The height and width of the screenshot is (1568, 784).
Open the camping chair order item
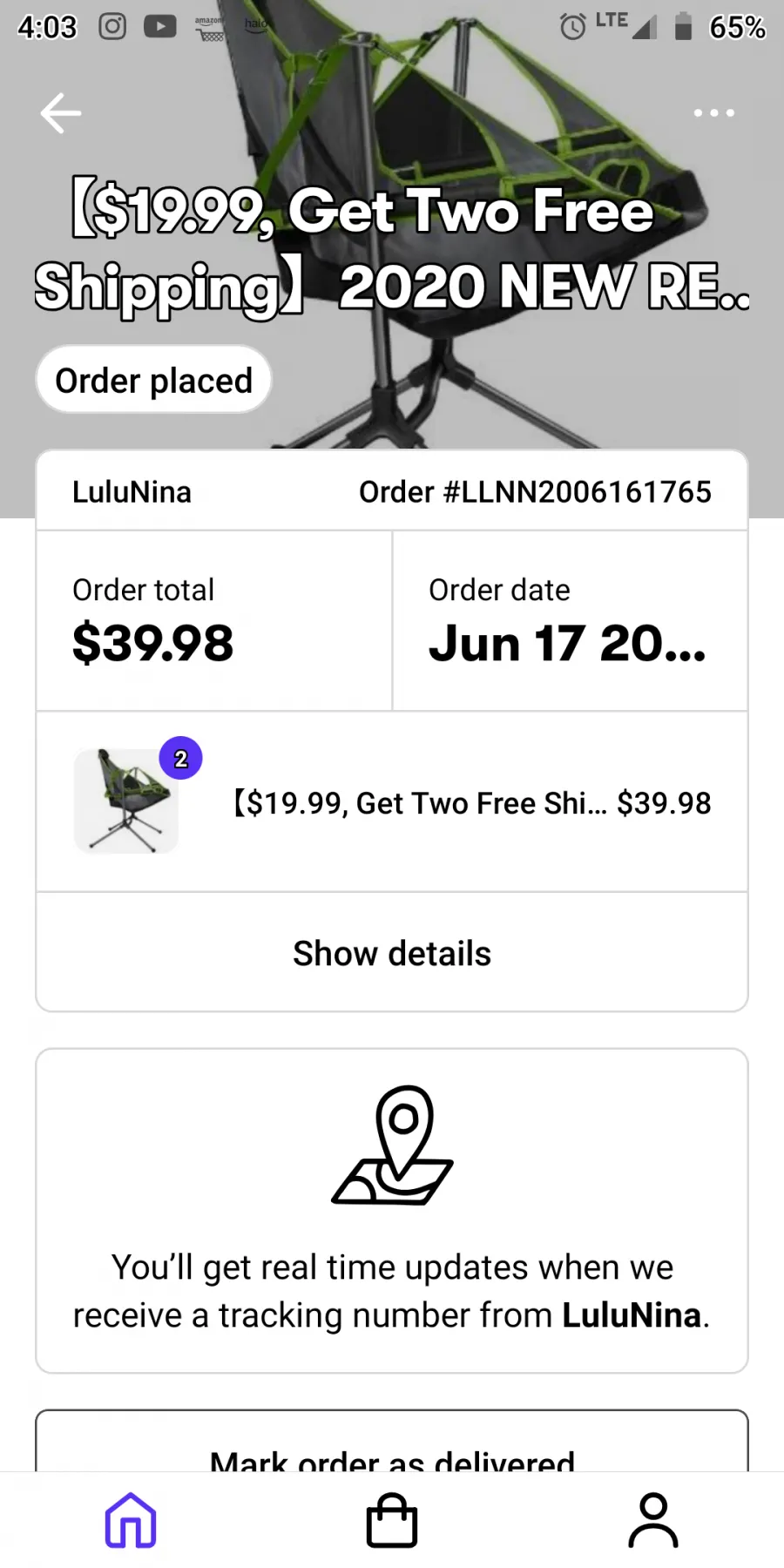pyautogui.click(x=392, y=801)
